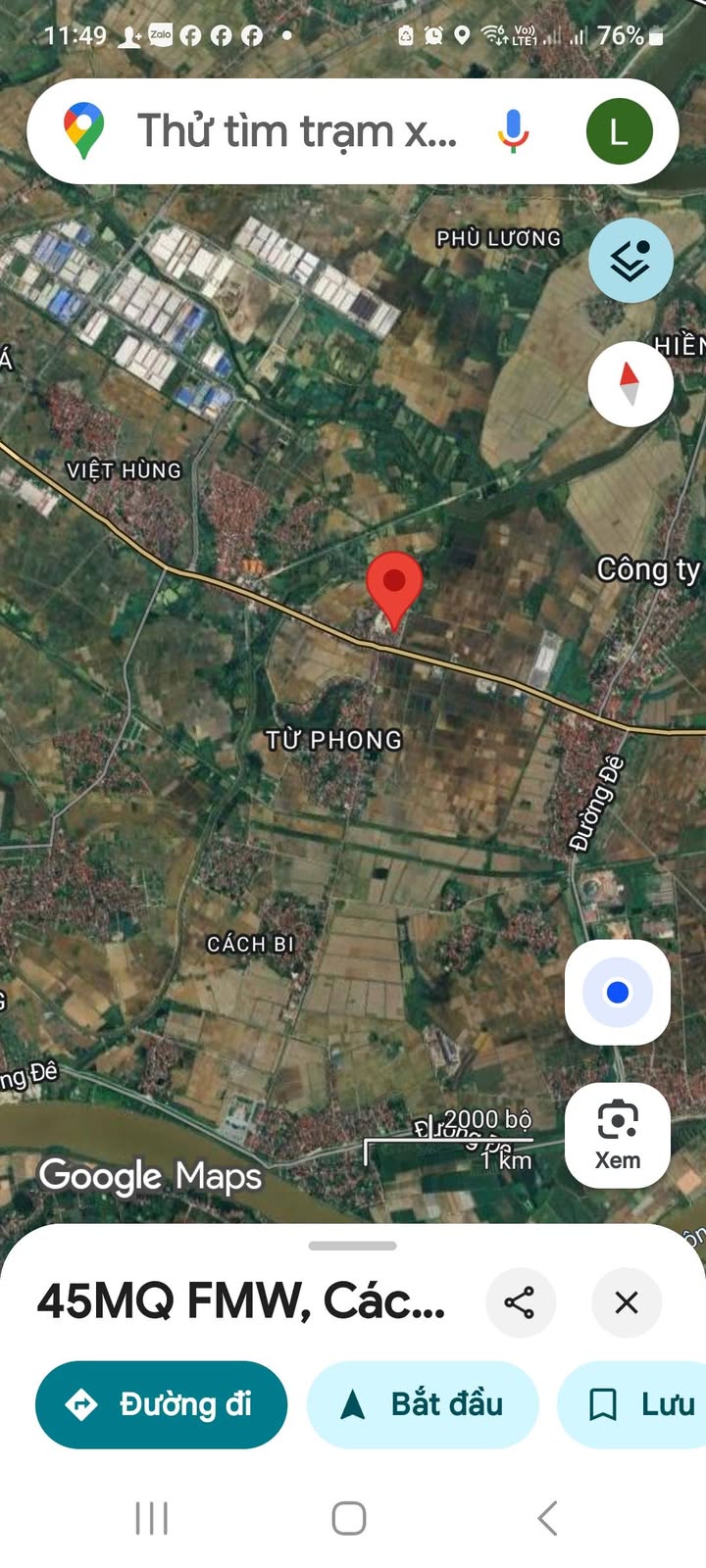
Task: Start voice search with the microphone
Action: pyautogui.click(x=513, y=131)
